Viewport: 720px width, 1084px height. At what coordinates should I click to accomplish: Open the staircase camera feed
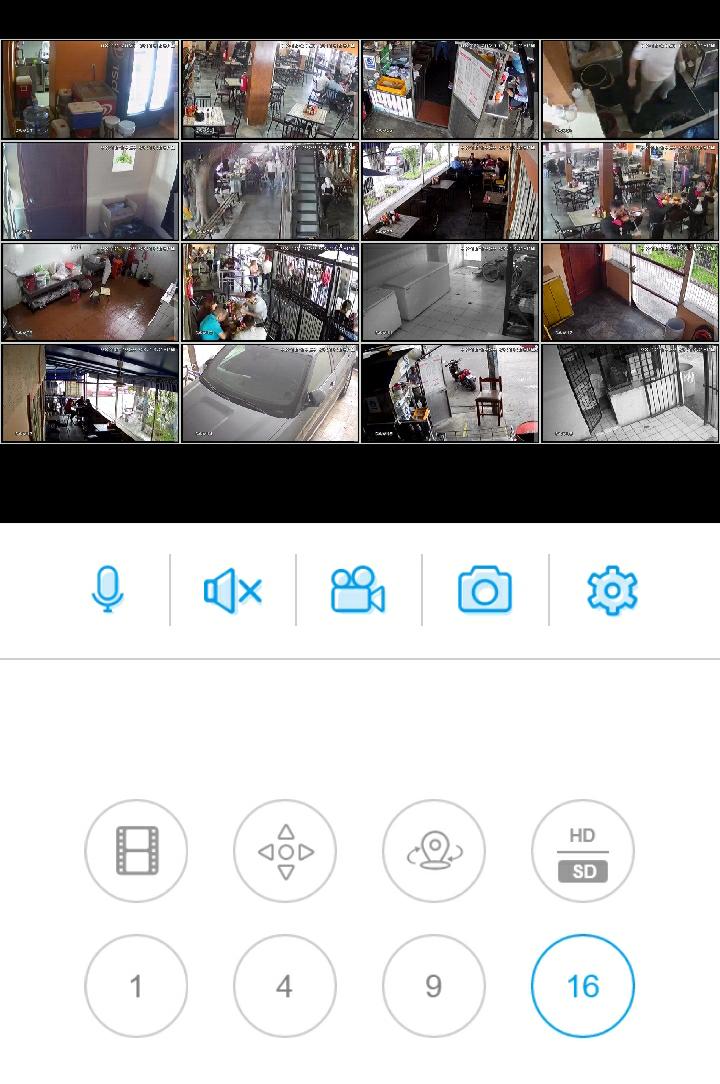(270, 191)
